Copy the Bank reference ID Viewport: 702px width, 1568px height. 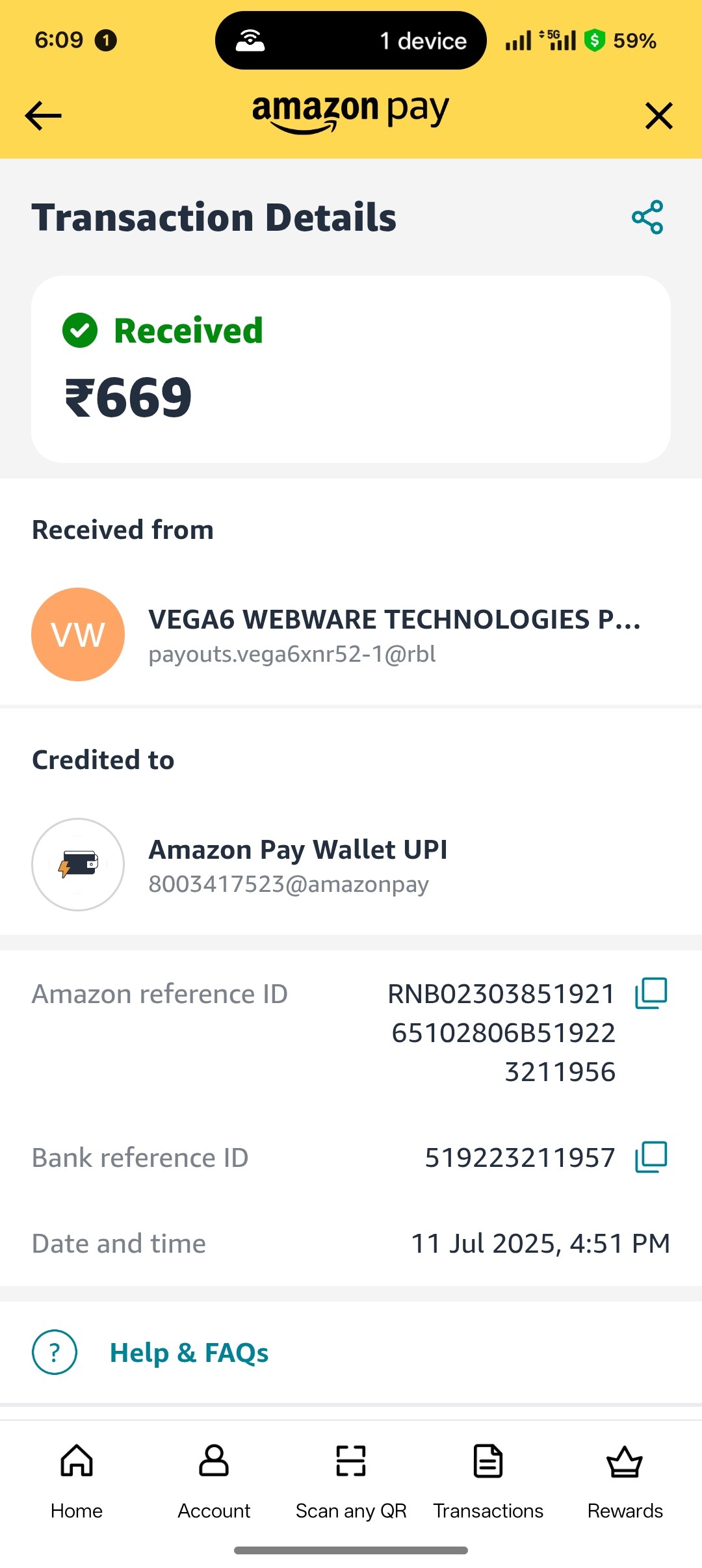pos(651,1157)
